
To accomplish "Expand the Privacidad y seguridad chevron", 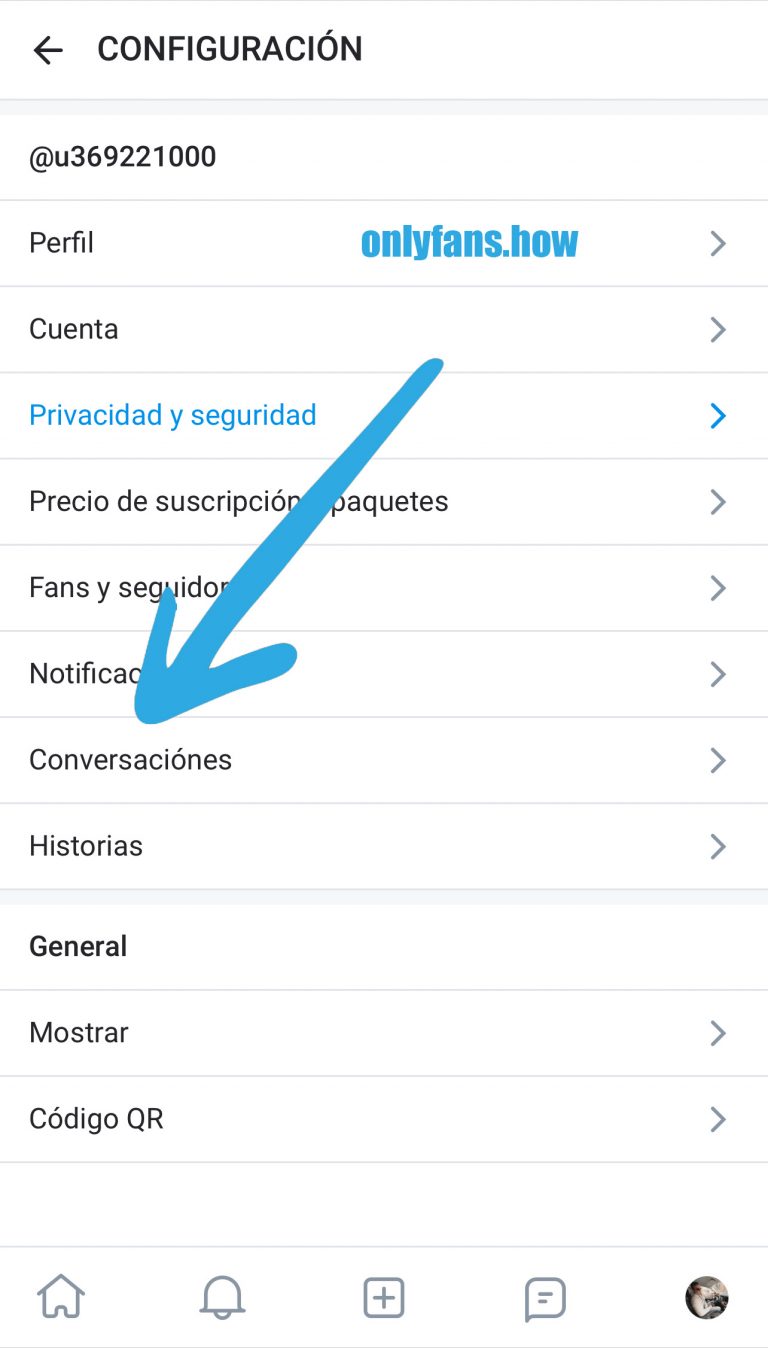I will coord(717,415).
